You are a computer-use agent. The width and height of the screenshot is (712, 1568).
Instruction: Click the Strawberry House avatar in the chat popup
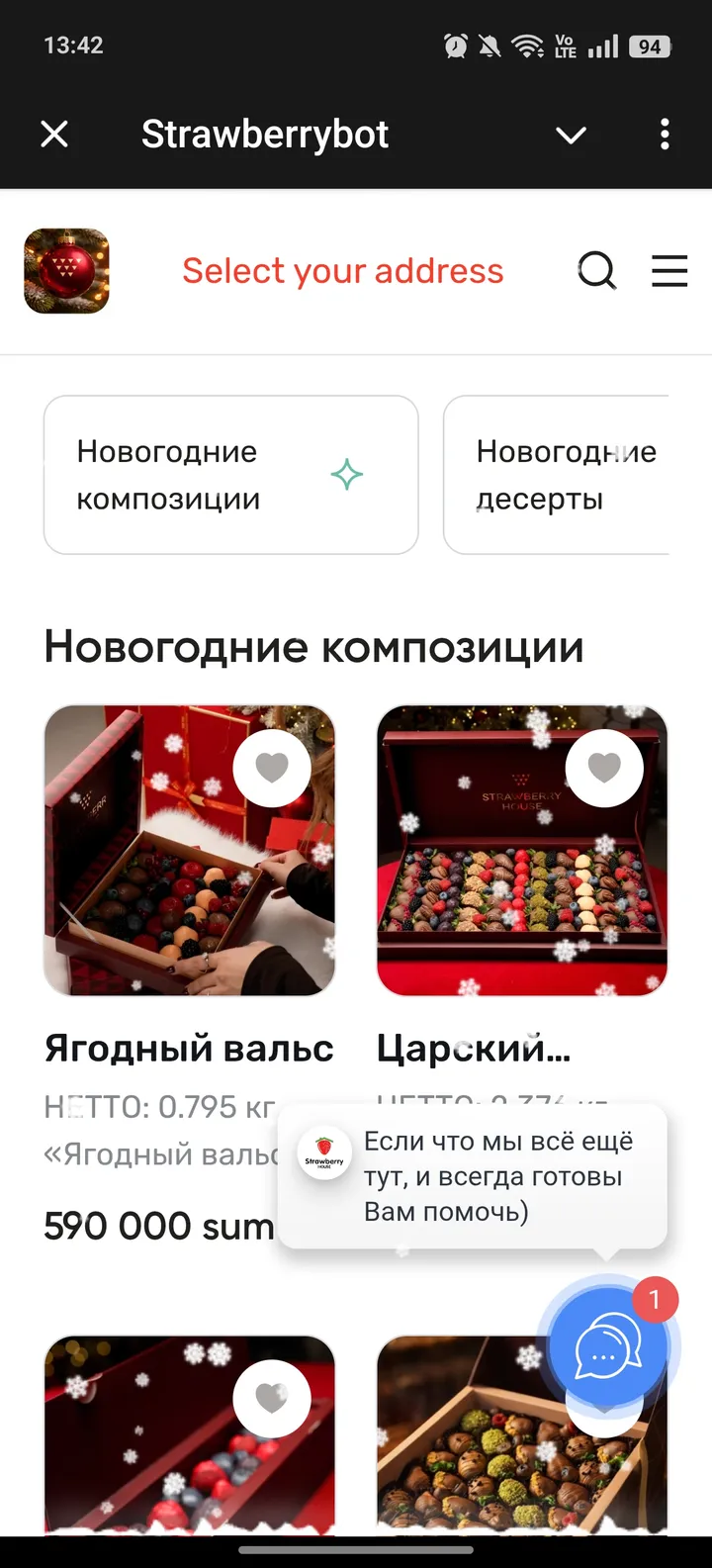[323, 1153]
